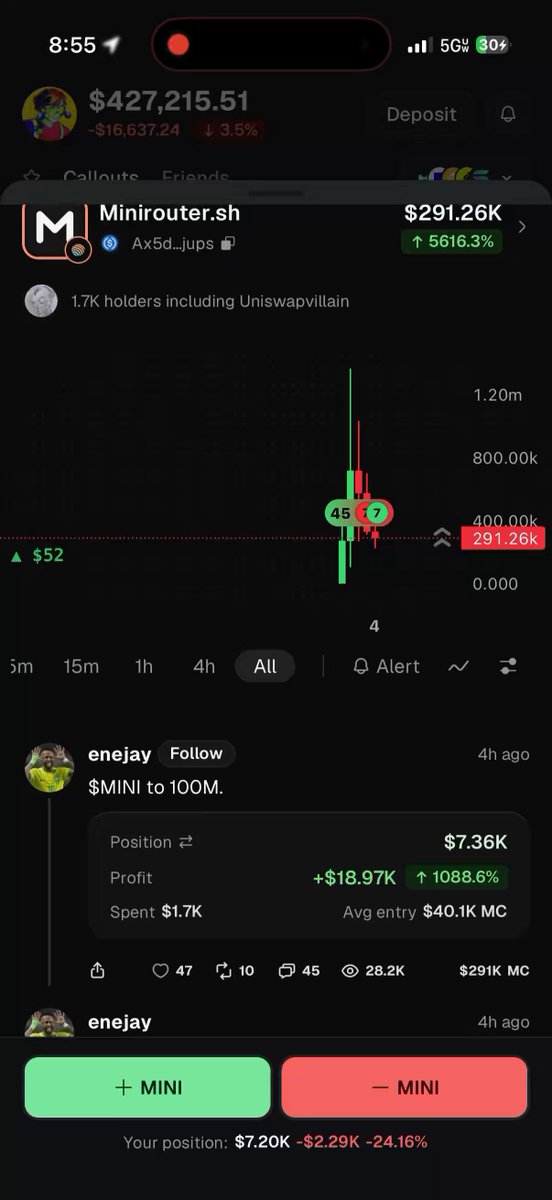Open the chart line style icon

pos(459,666)
